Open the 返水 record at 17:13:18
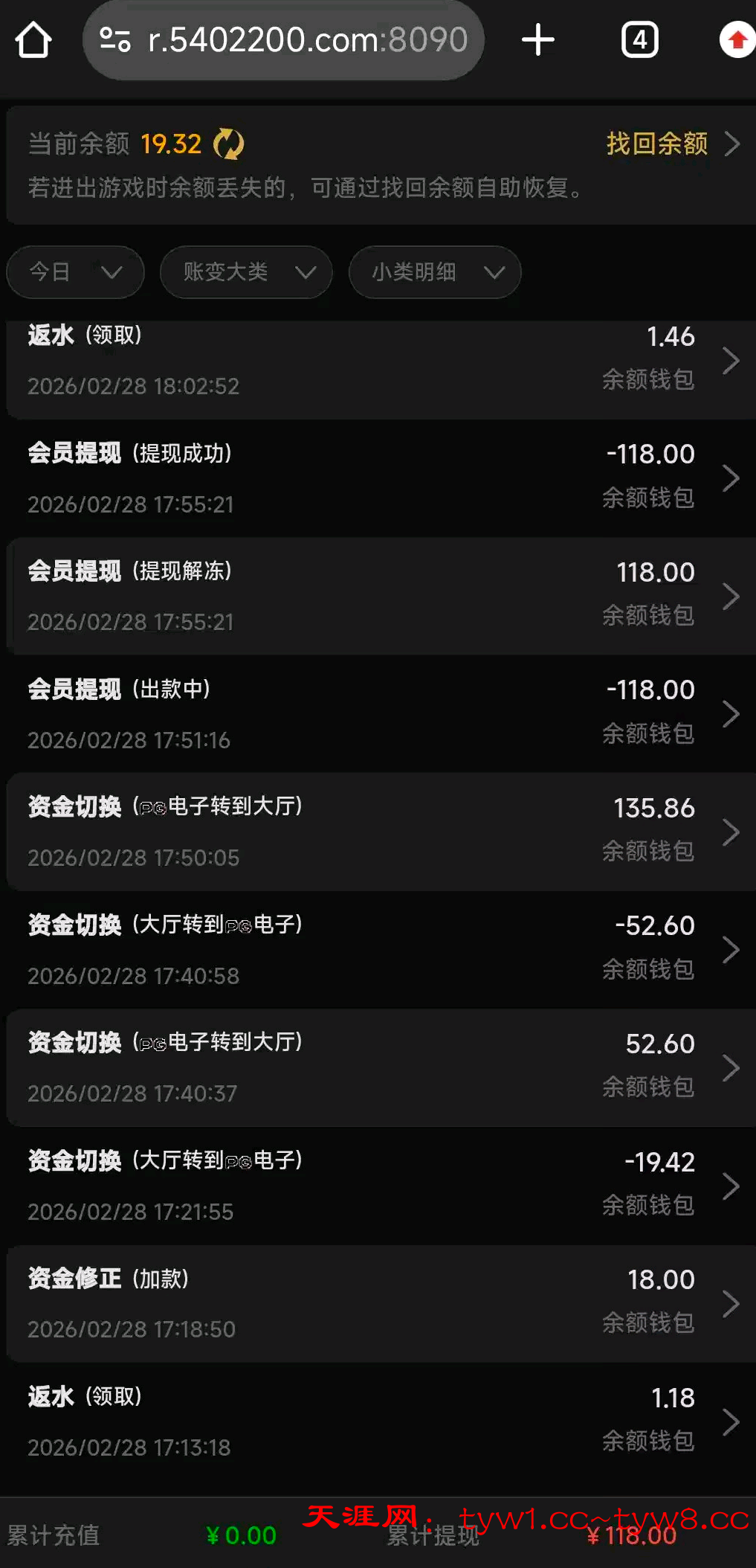 coord(378,1421)
